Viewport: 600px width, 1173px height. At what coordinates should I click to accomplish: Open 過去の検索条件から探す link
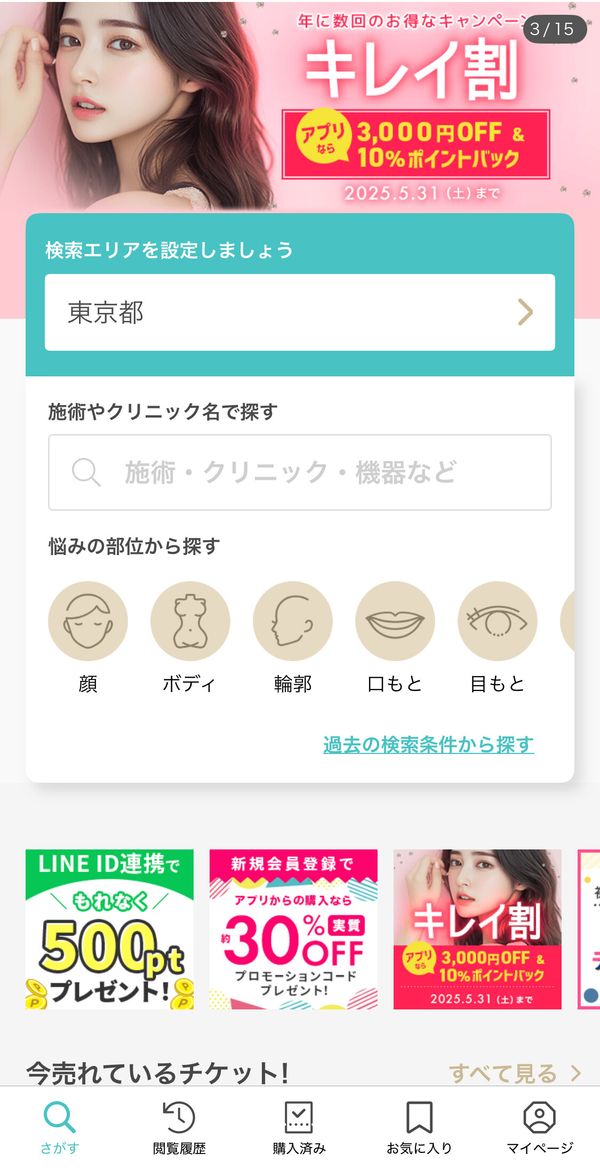(x=429, y=744)
